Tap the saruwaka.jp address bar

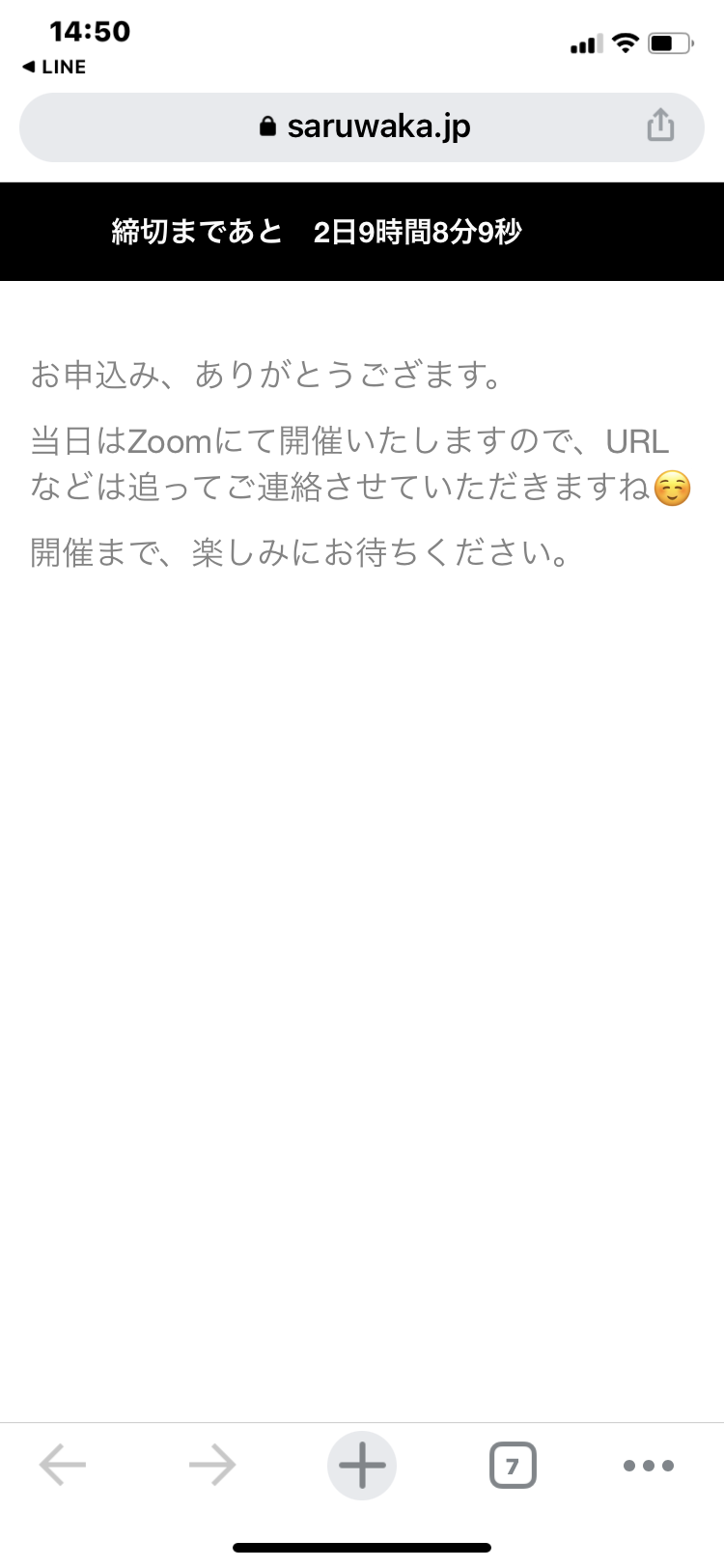click(362, 127)
